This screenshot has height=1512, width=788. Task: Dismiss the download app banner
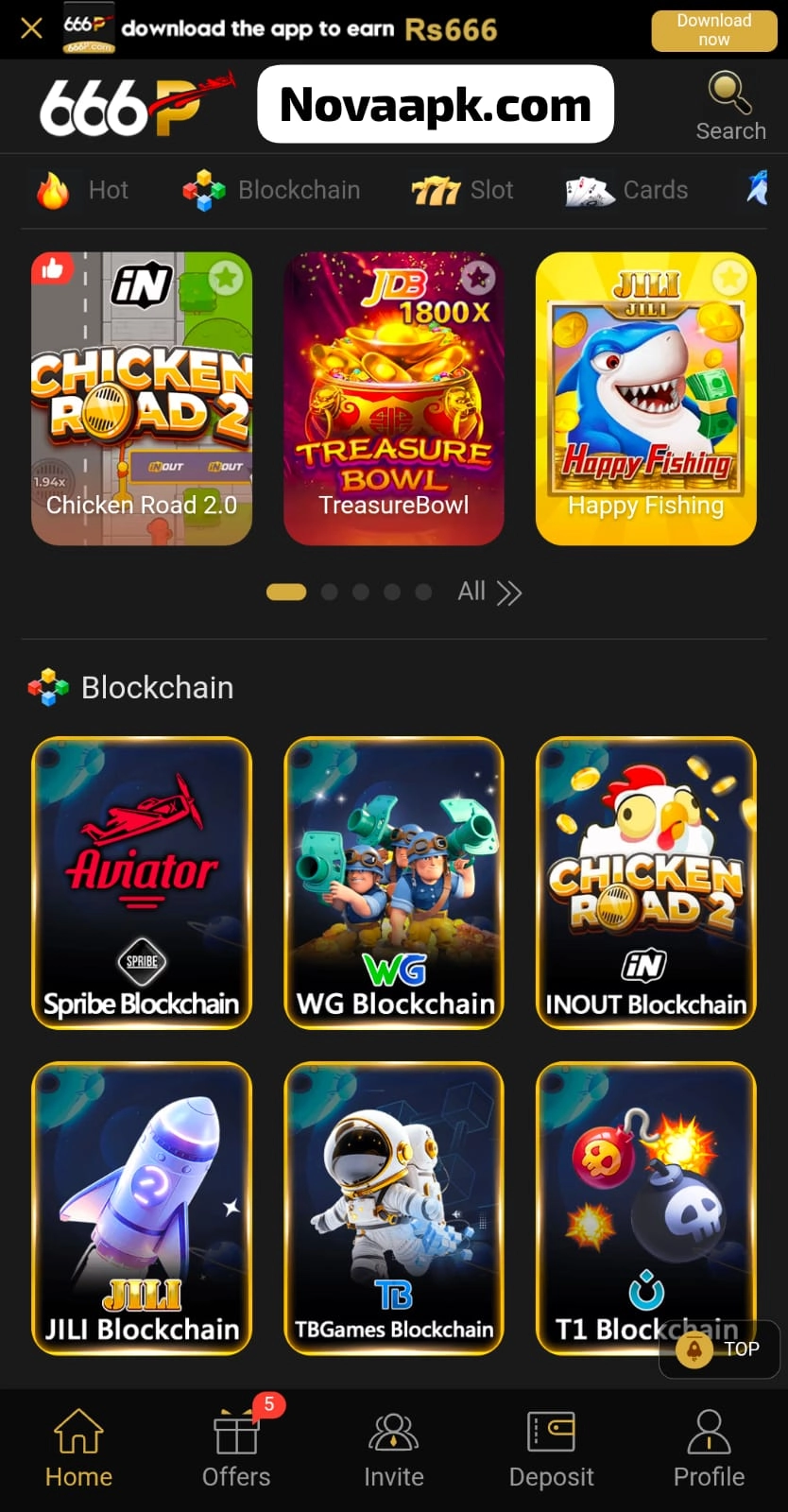[x=31, y=28]
